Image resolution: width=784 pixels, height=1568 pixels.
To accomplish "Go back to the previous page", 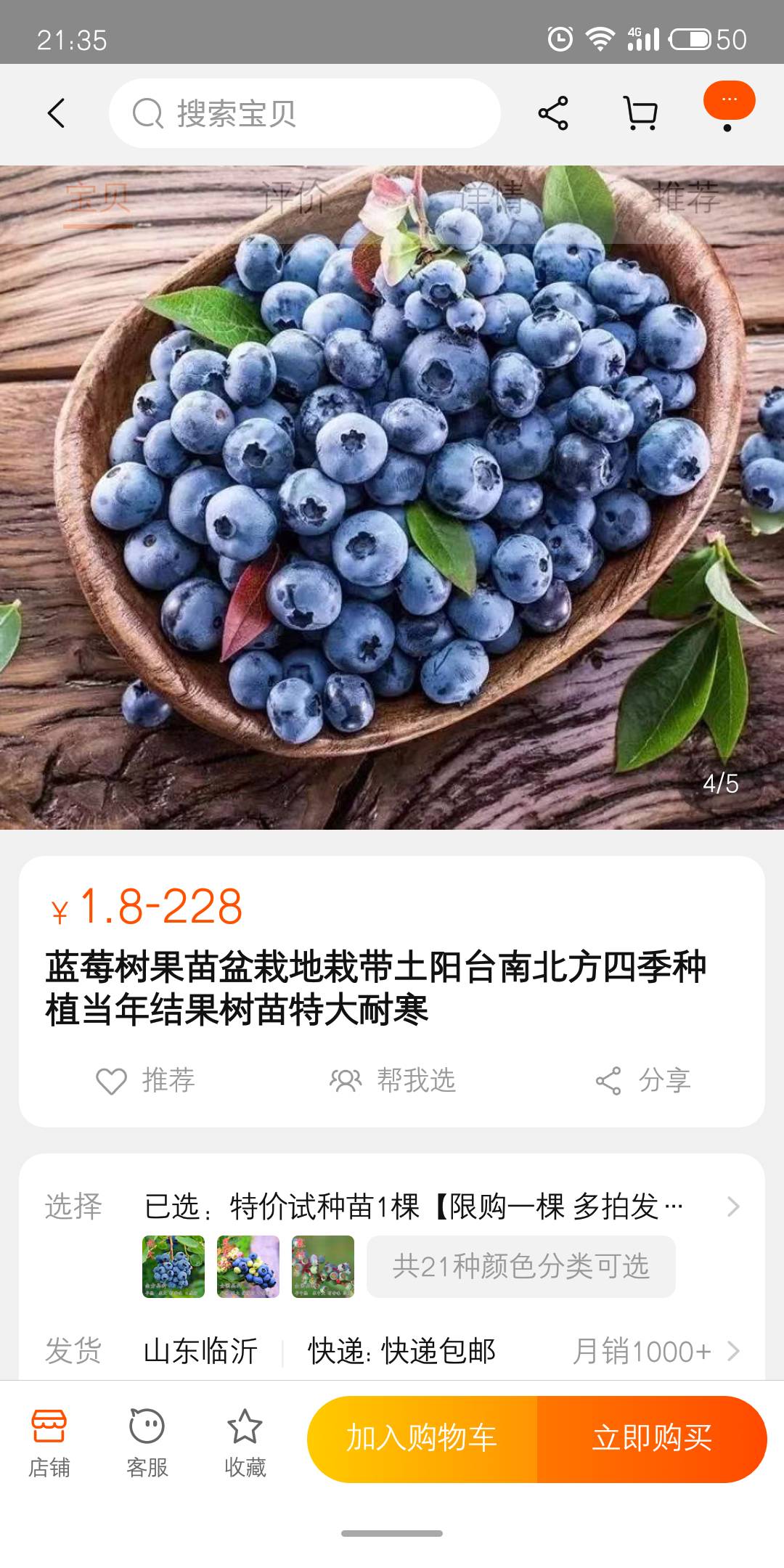I will click(x=57, y=113).
